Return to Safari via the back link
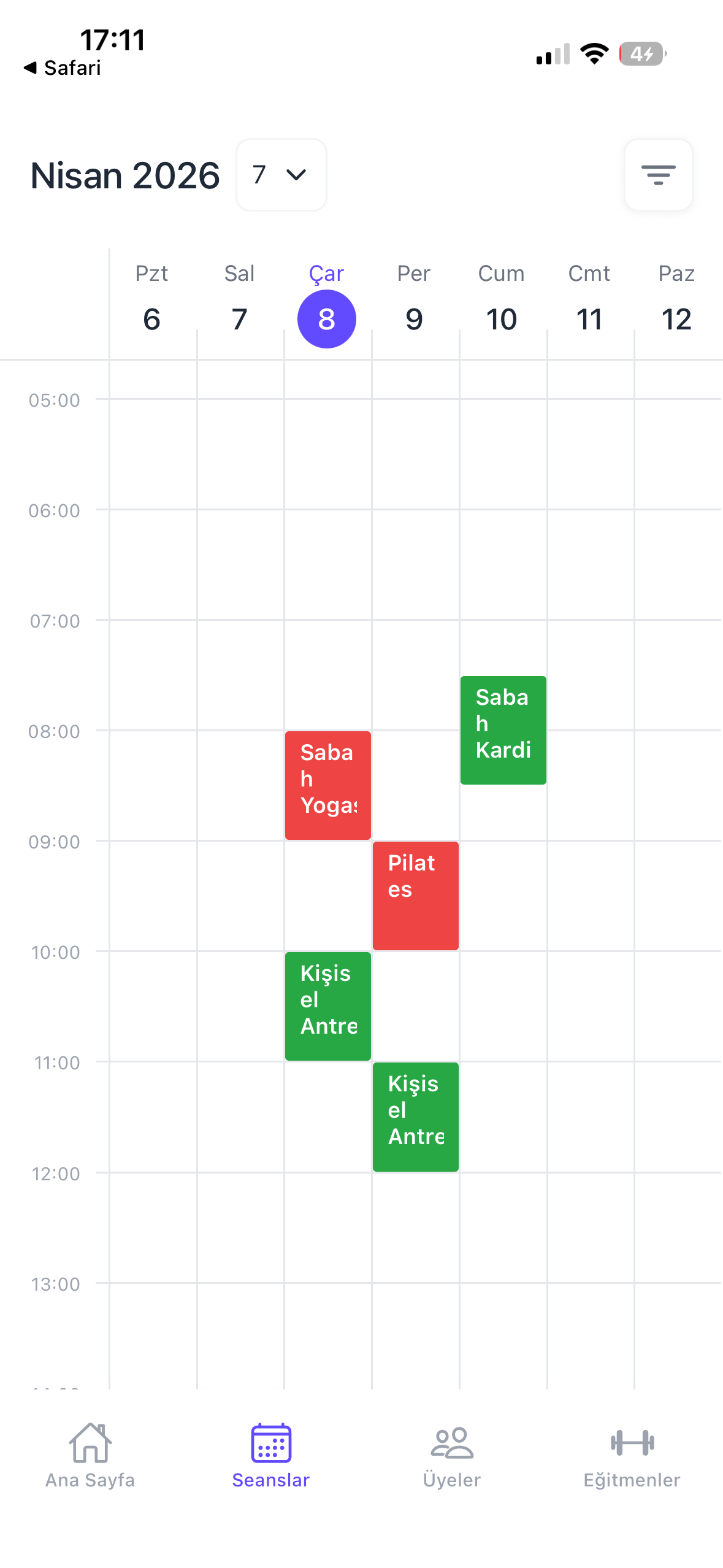This screenshot has width=723, height=1568. 63,67
